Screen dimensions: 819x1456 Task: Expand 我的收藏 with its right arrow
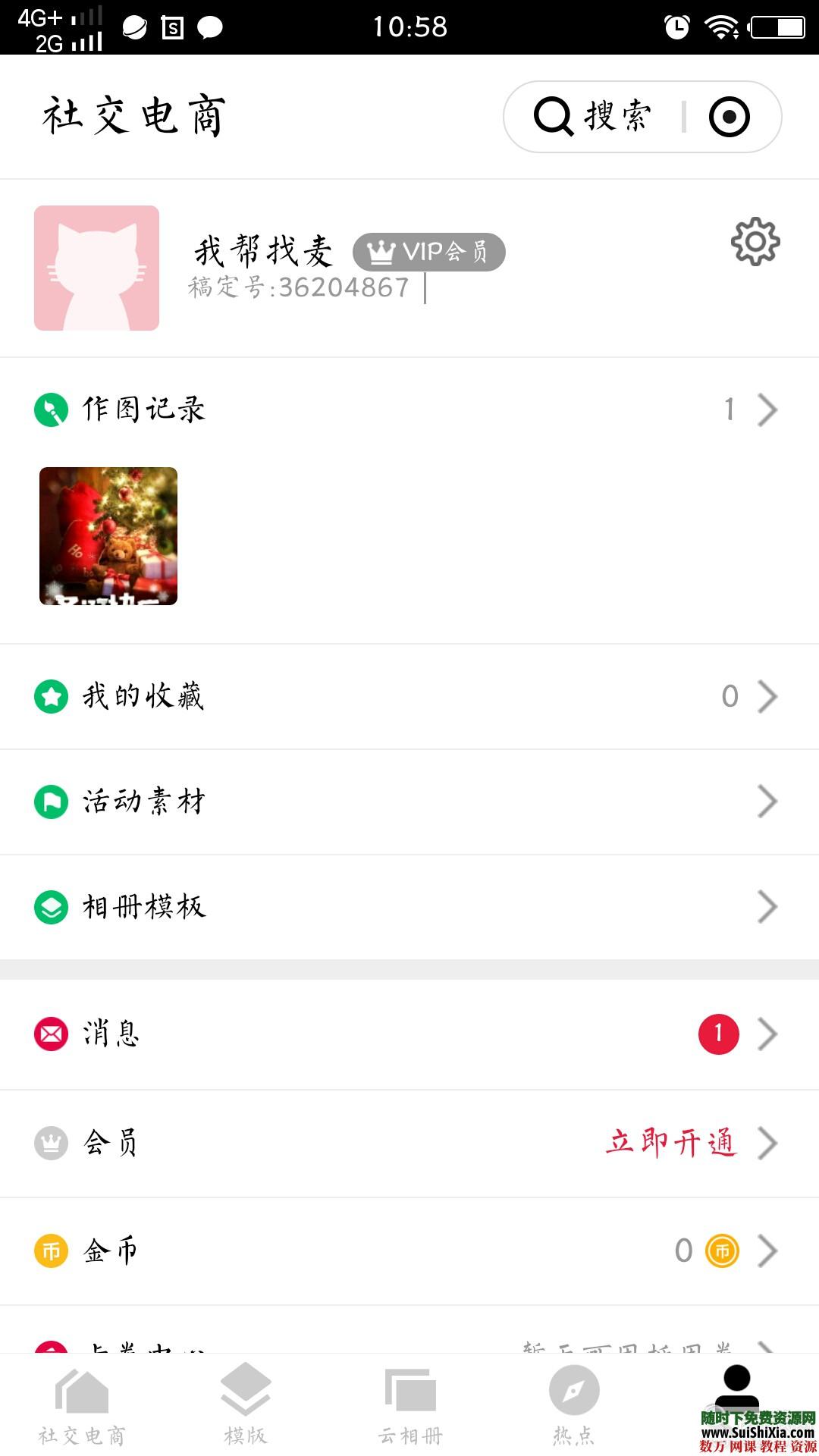tap(768, 697)
